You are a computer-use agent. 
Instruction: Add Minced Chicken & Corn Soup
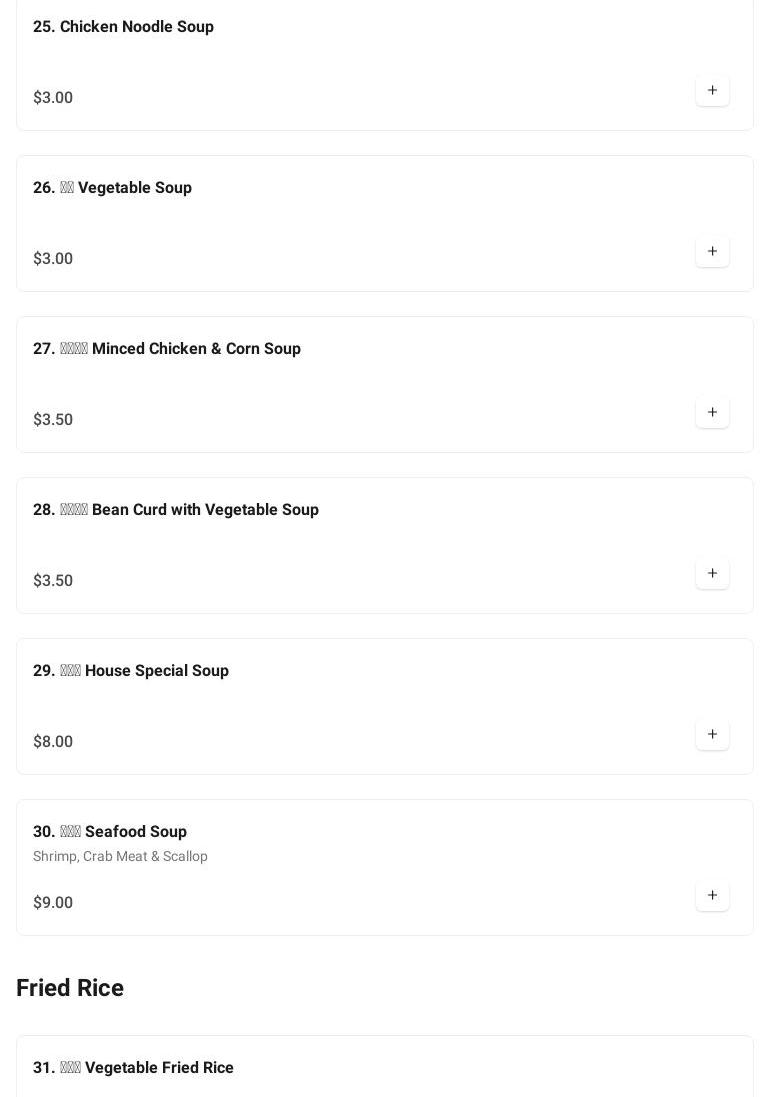click(x=712, y=413)
